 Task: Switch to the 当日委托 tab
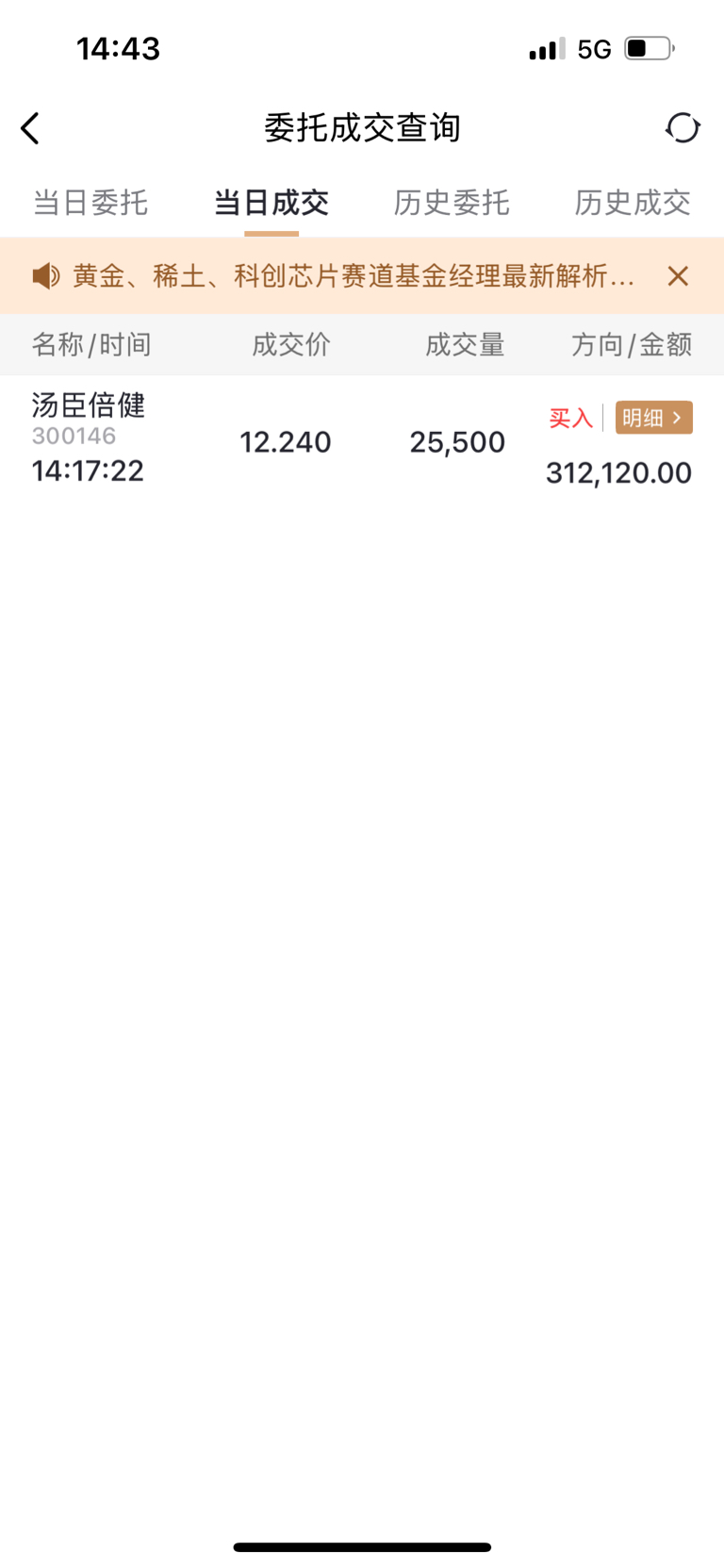[x=90, y=203]
